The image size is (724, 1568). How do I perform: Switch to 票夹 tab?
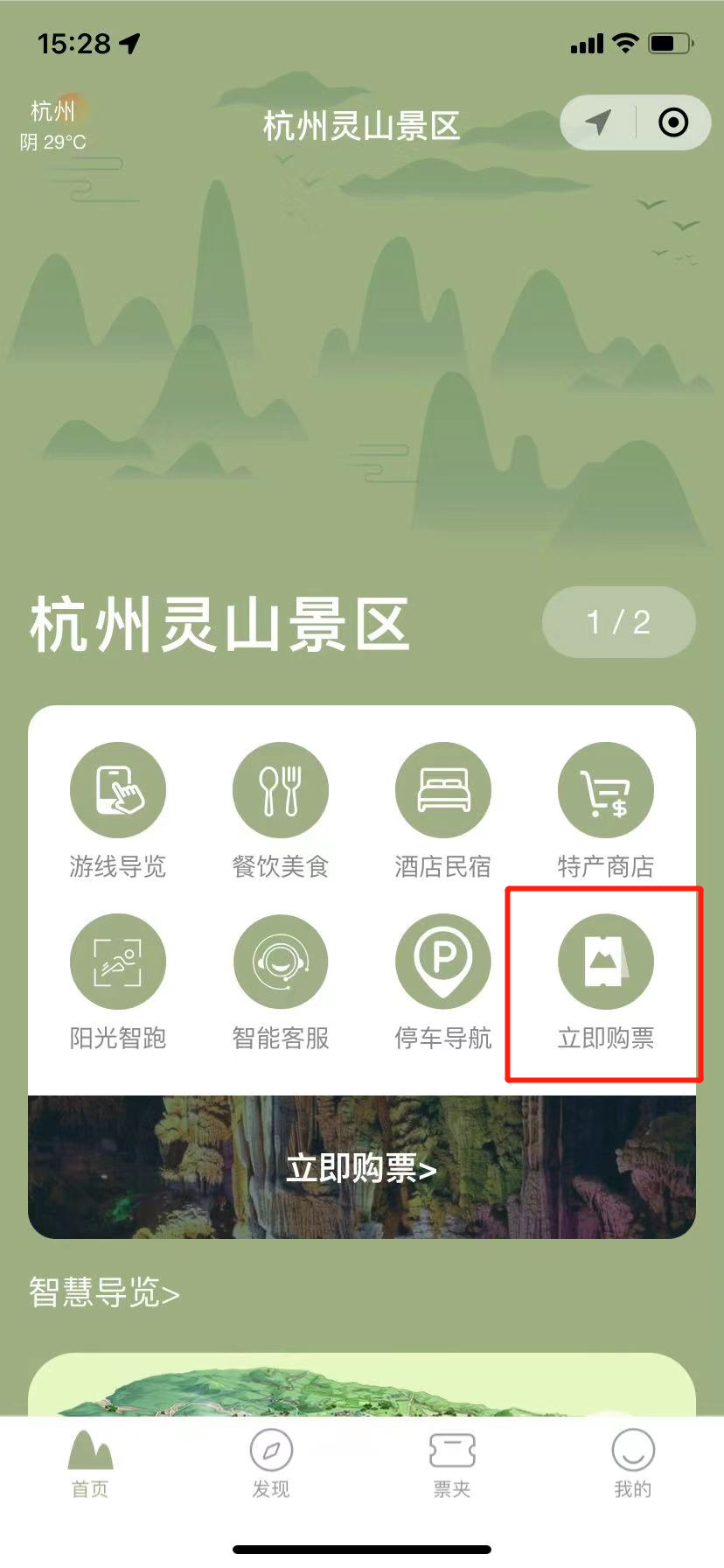coord(452,1465)
